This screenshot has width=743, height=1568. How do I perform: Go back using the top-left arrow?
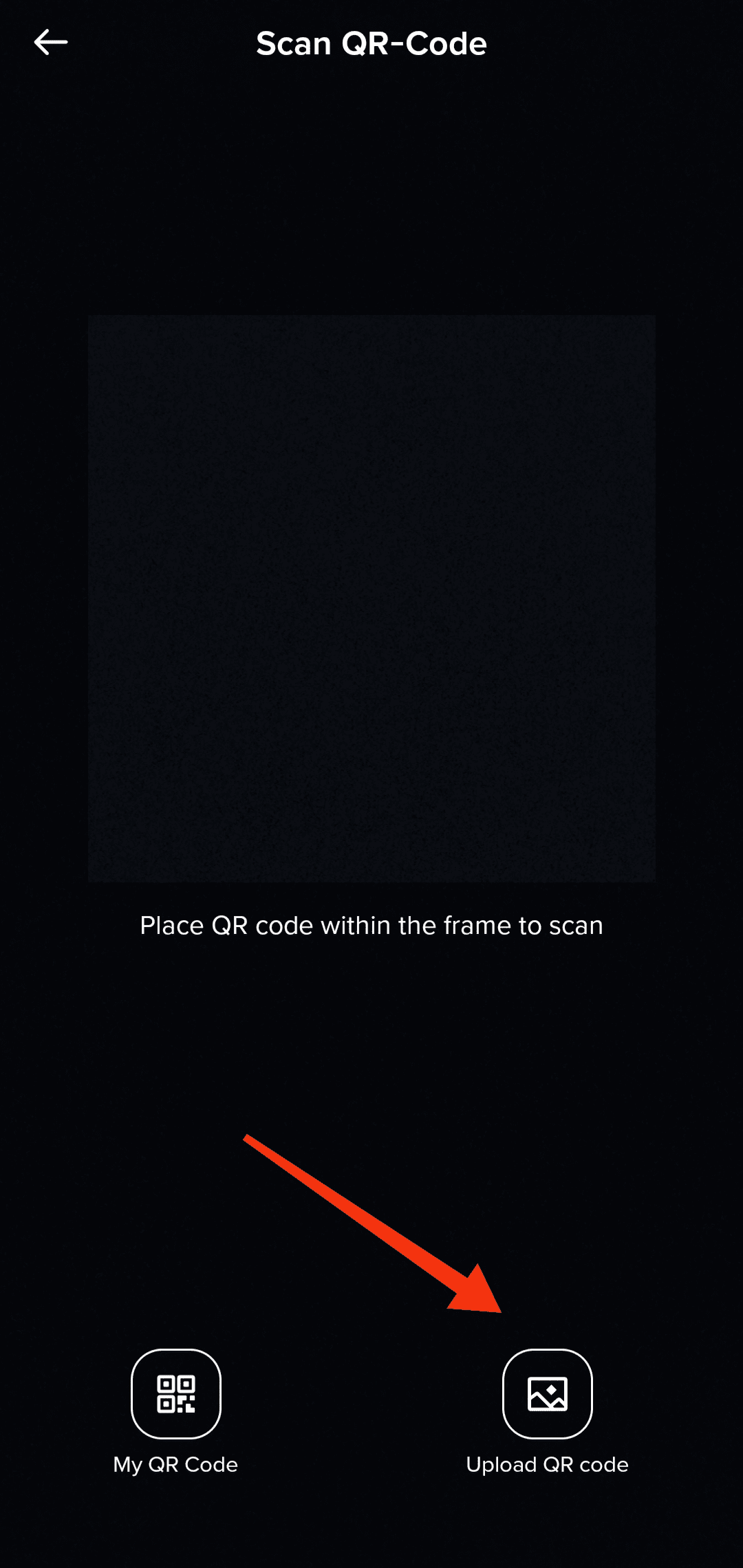point(51,43)
